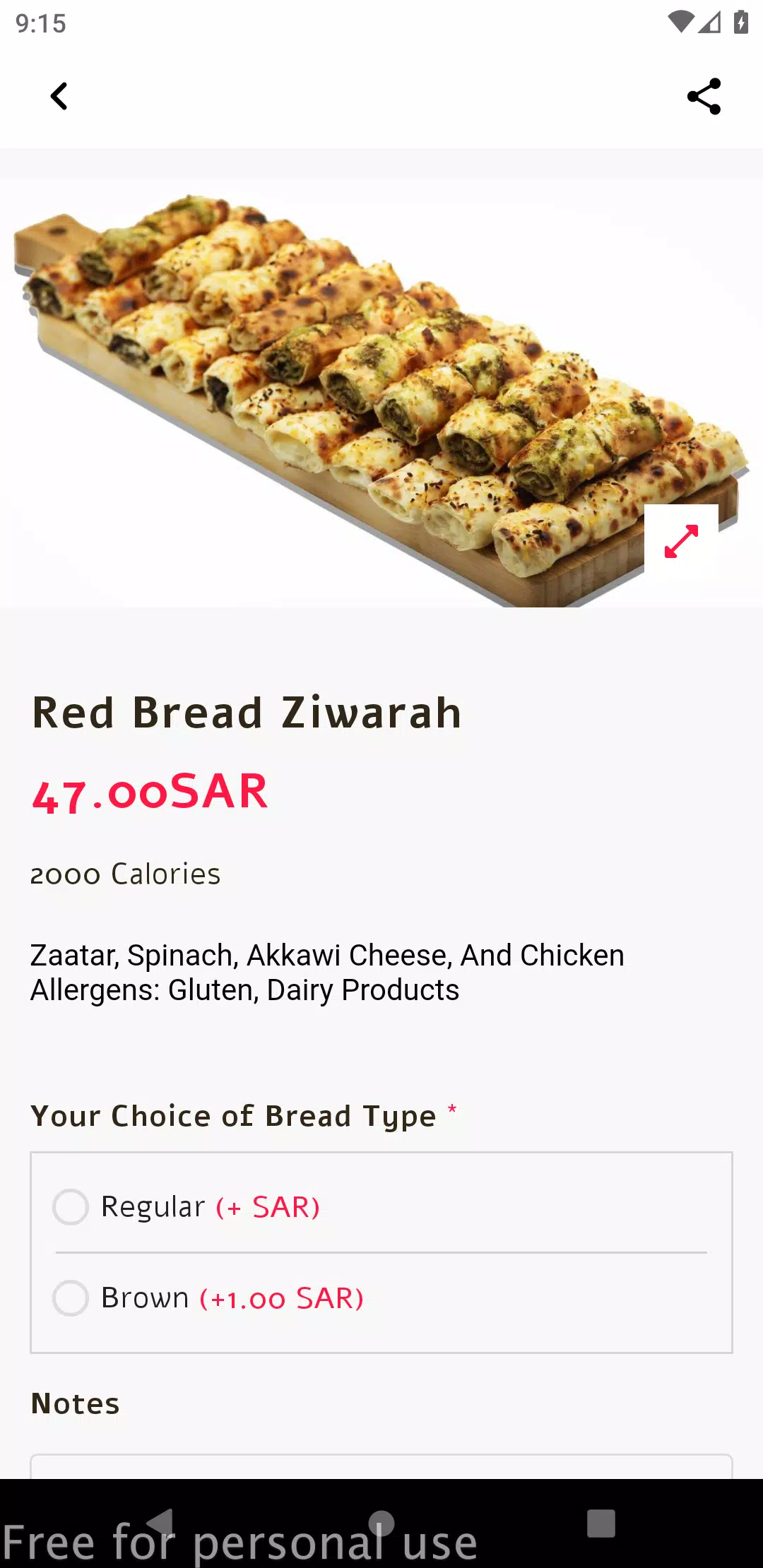This screenshot has width=763, height=1568.
Task: Share the Red Bread Ziwarah item
Action: point(704,96)
